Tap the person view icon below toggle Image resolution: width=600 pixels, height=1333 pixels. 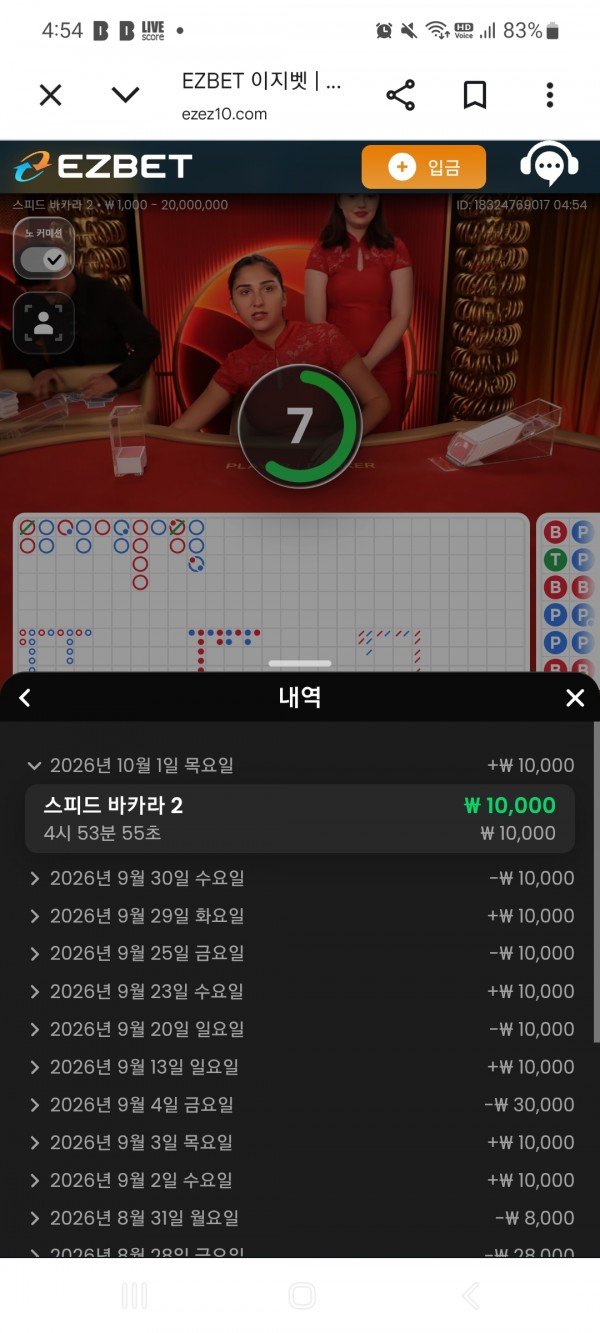point(43,323)
